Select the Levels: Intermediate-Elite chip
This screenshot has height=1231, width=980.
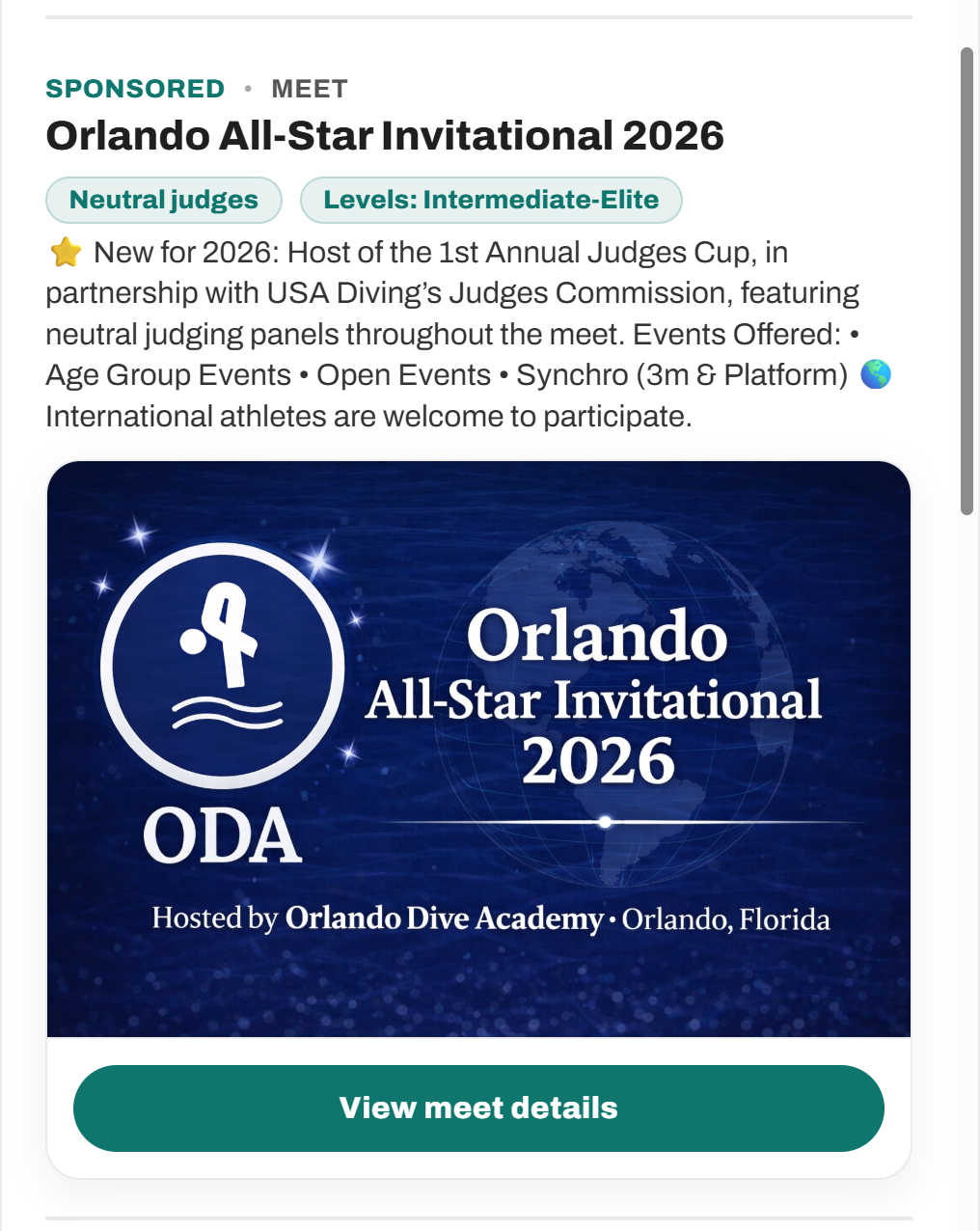click(491, 200)
